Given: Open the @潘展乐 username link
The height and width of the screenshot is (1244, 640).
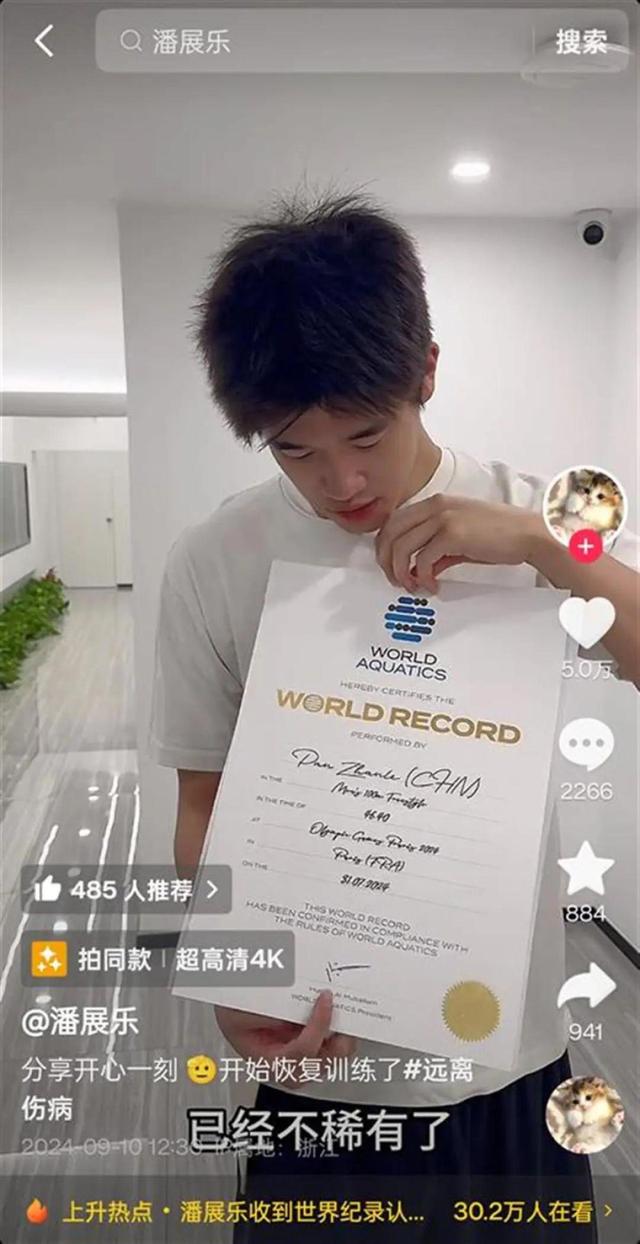Looking at the screenshot, I should tap(80, 1022).
